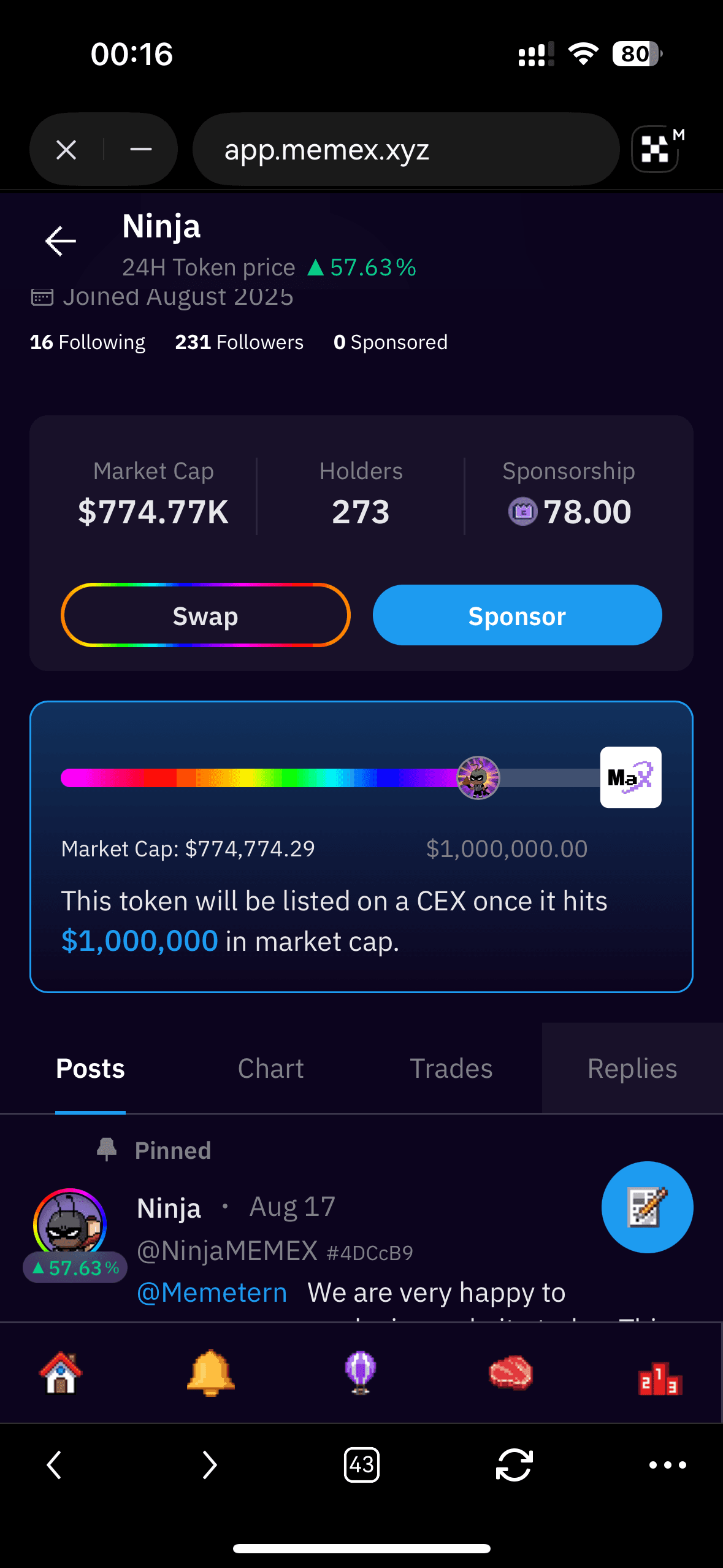Switch to the Trades tab
723x1568 pixels.
[451, 1069]
